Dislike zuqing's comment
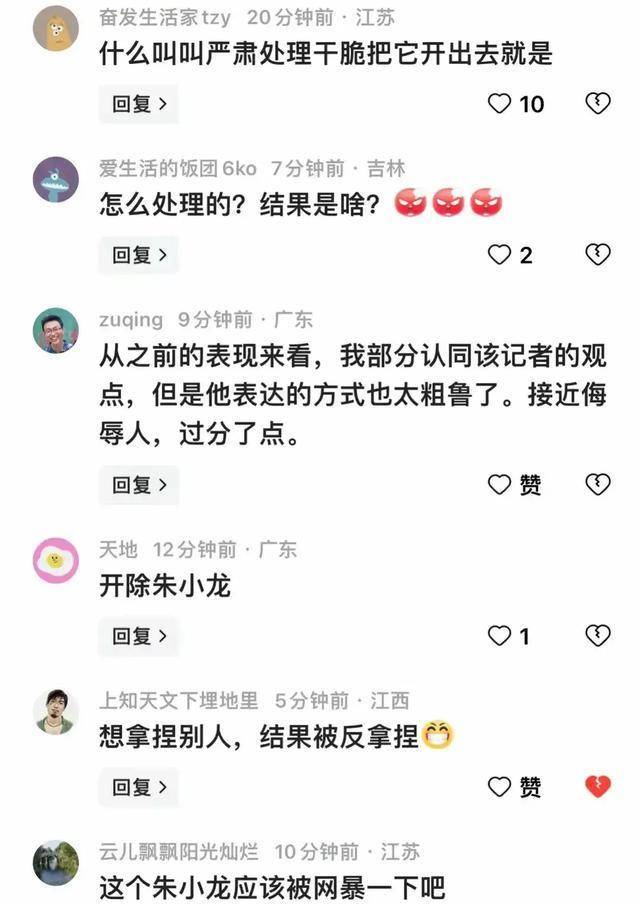The width and height of the screenshot is (640, 905). tap(597, 485)
